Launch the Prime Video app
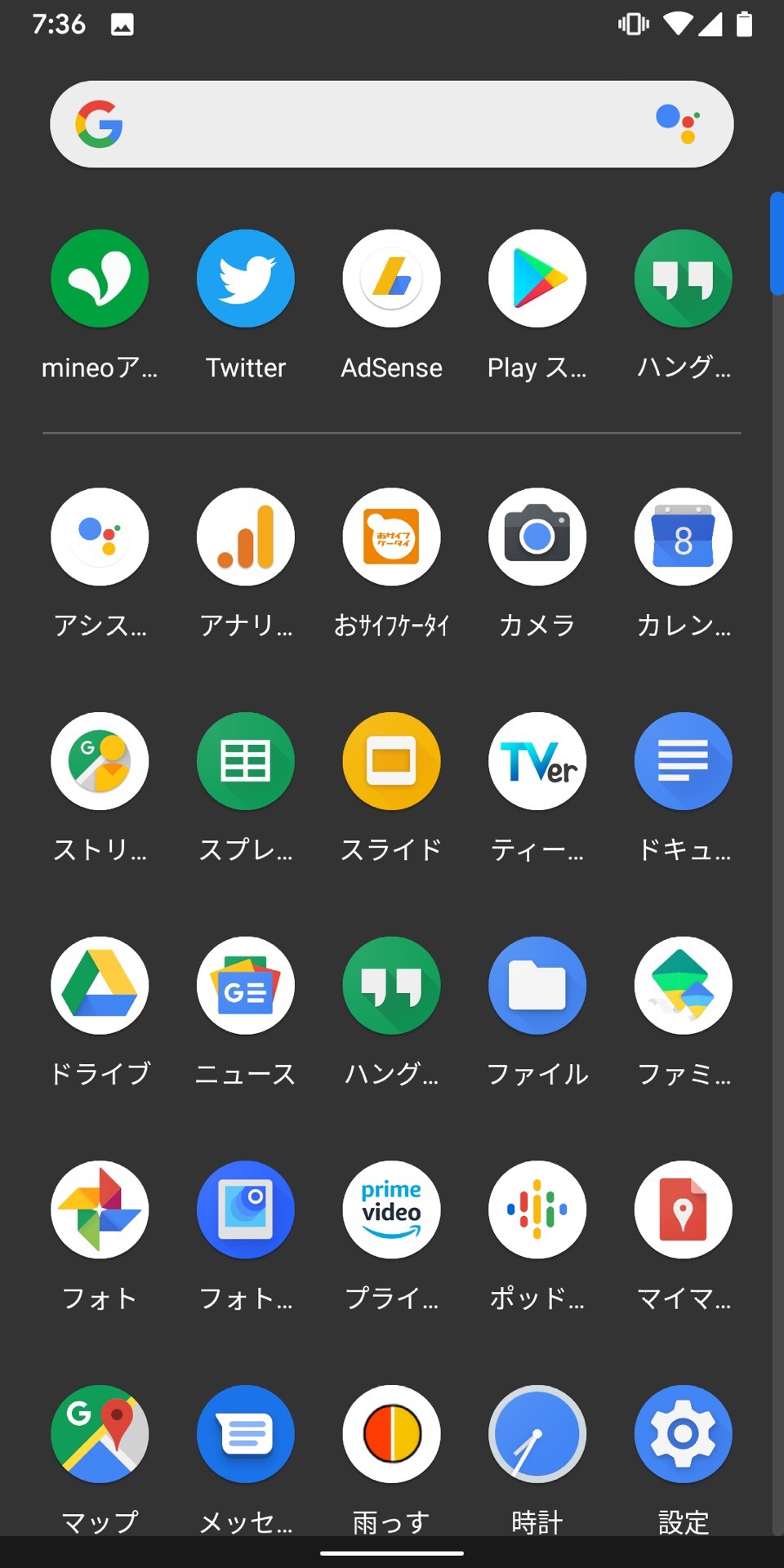 pos(392,1209)
